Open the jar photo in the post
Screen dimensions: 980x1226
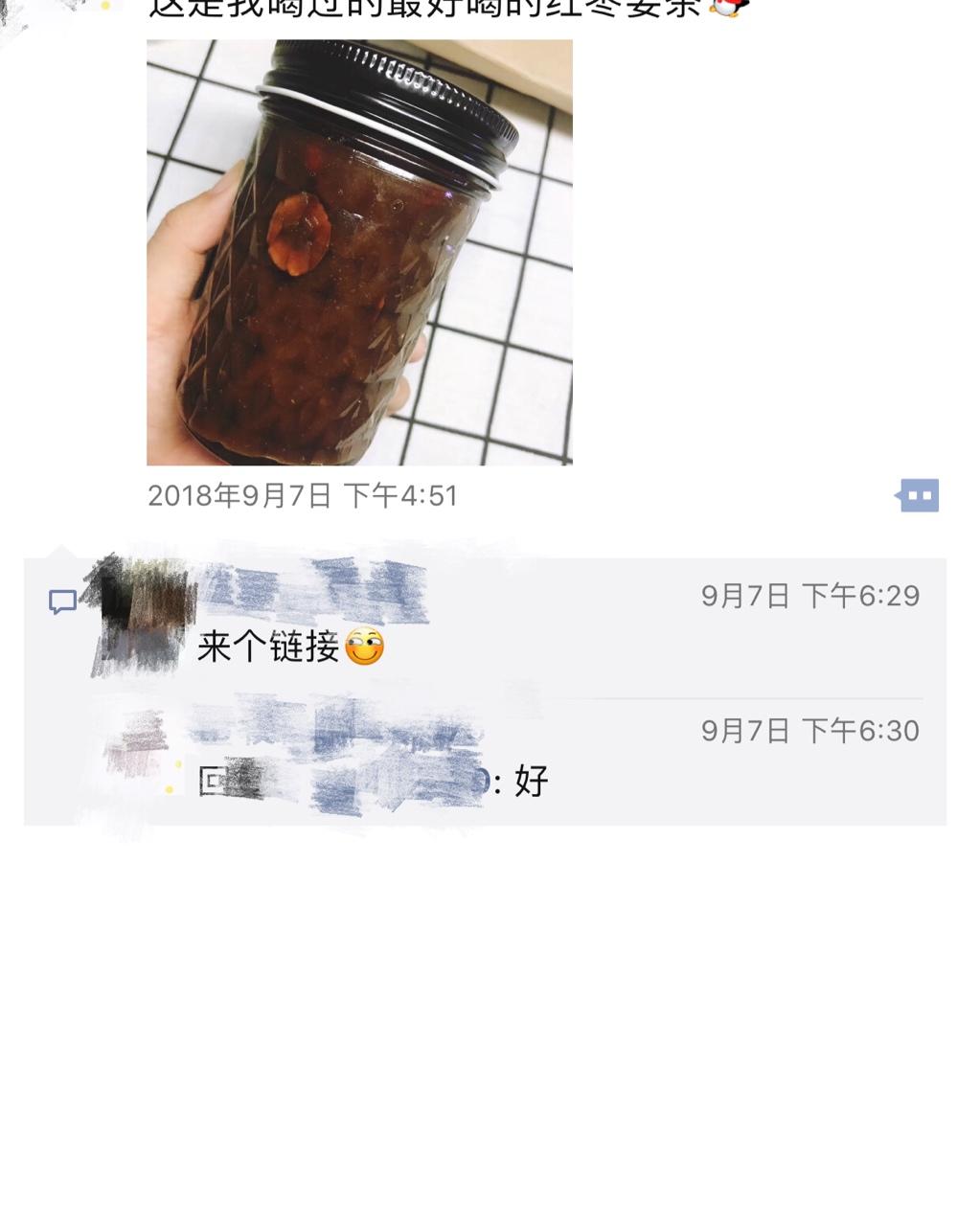pos(359,252)
